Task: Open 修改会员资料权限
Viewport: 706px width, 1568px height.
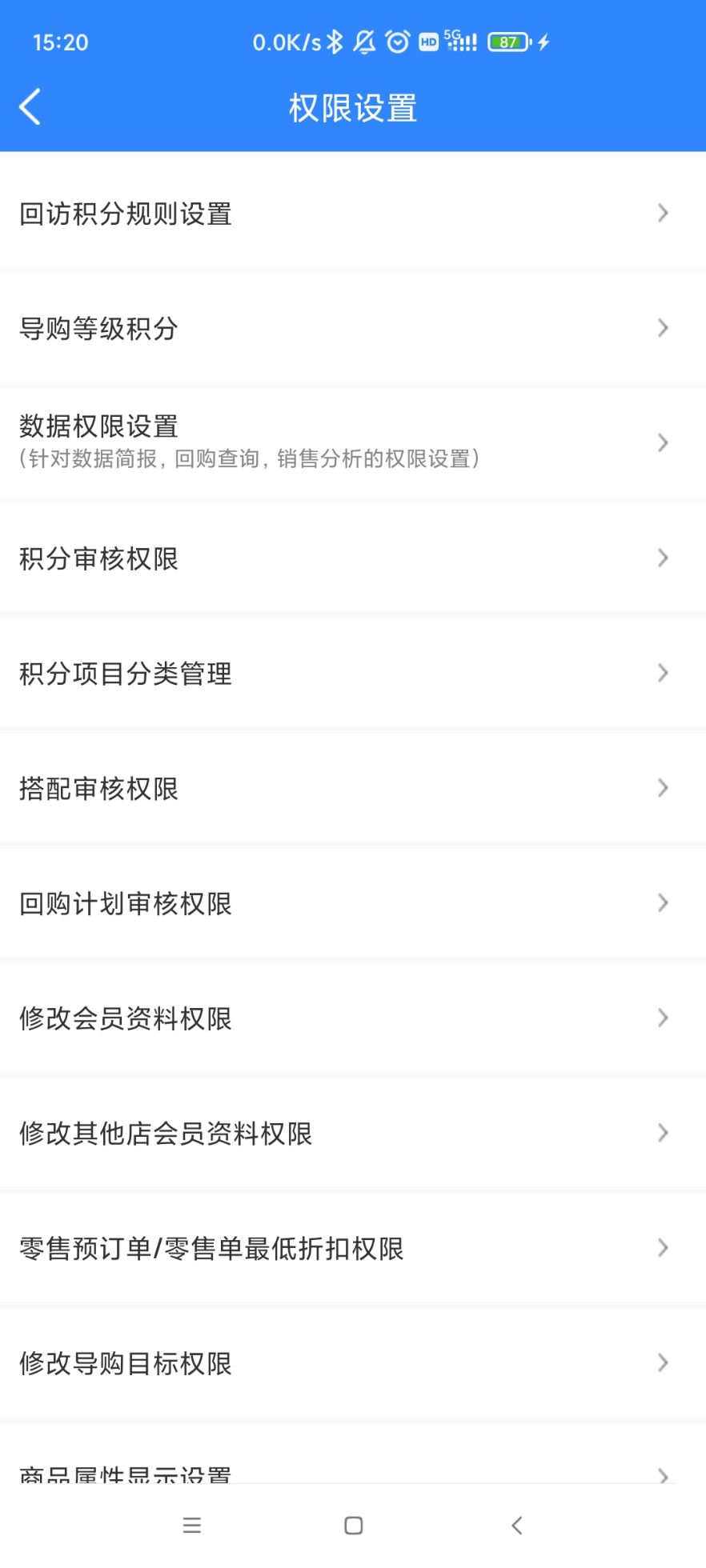Action: tap(352, 1018)
